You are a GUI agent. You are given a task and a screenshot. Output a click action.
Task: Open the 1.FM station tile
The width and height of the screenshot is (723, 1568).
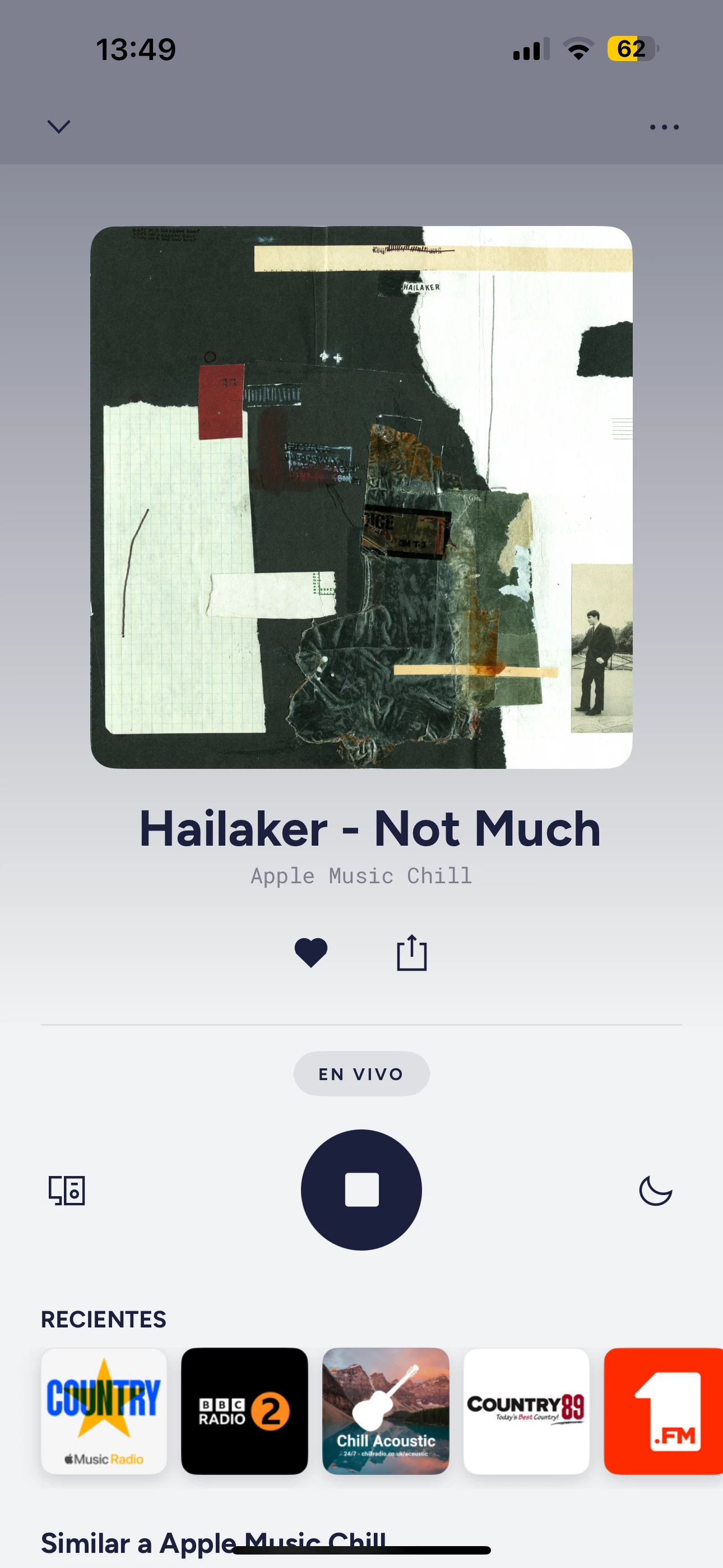pyautogui.click(x=664, y=1411)
